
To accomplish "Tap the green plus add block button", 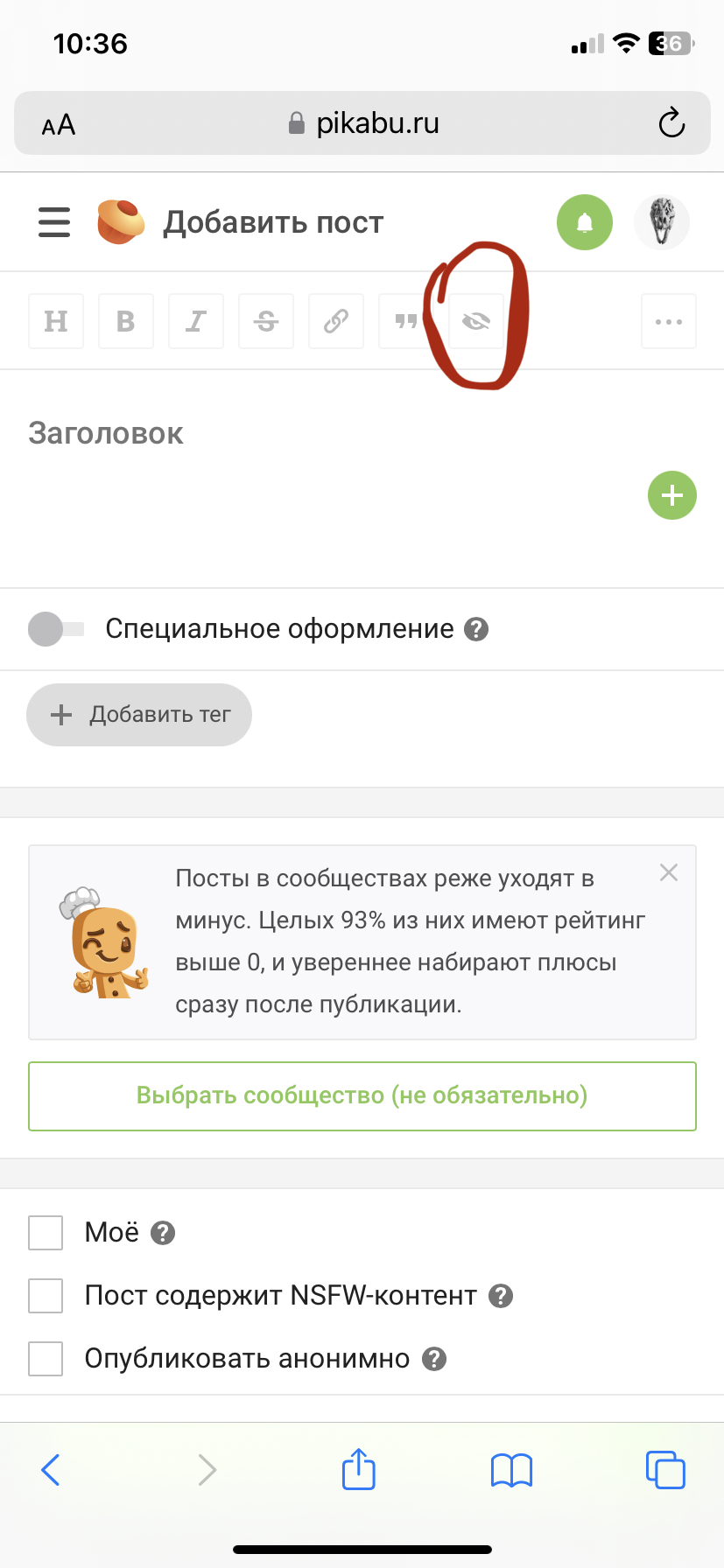I will [x=671, y=496].
